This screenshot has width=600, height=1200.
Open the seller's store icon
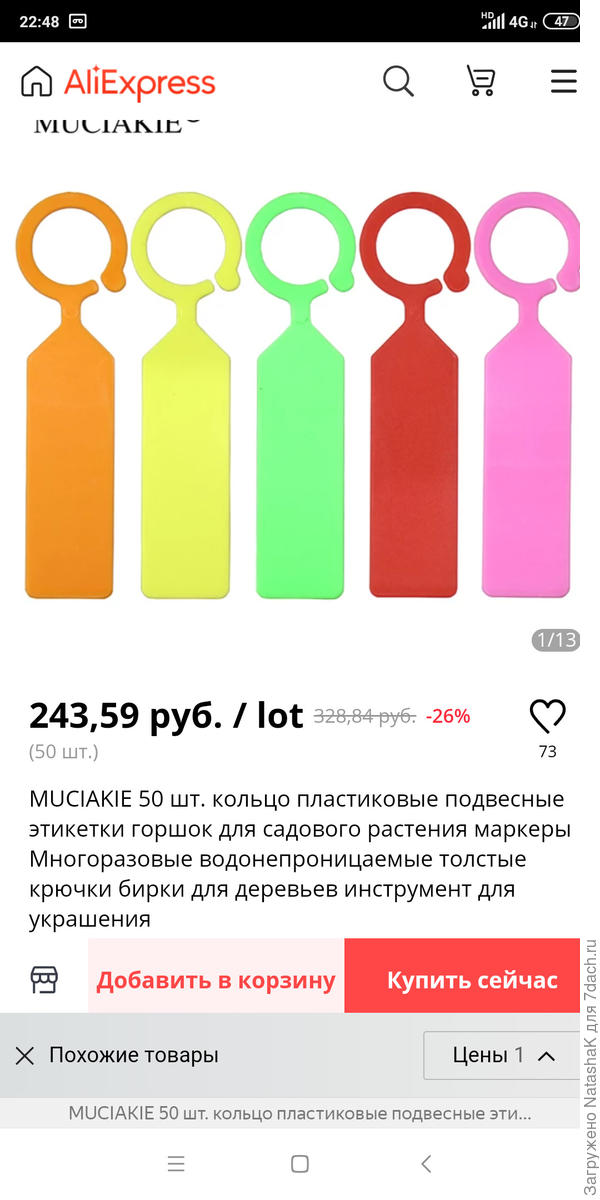tap(44, 980)
